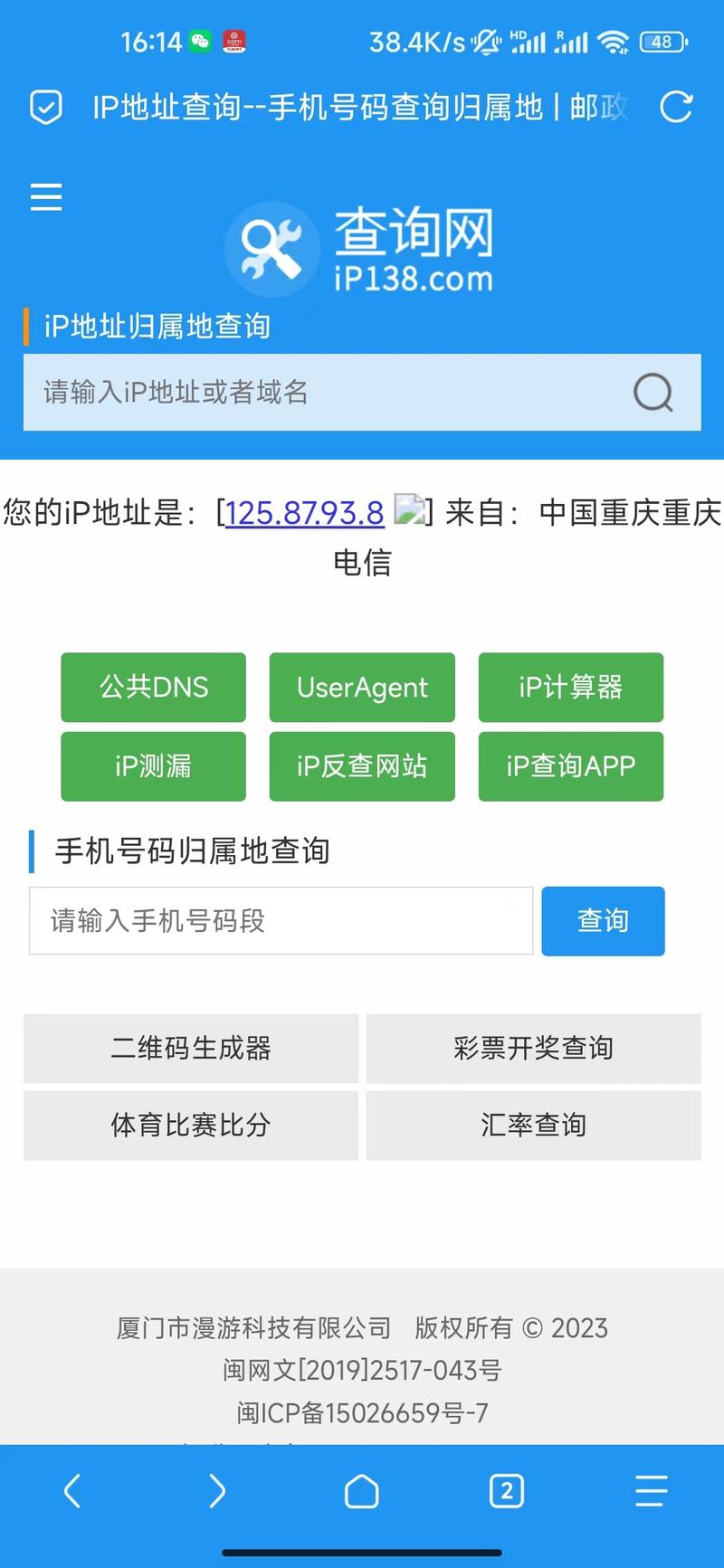Open the iP测漏 detection tool
724x1568 pixels.
point(153,766)
